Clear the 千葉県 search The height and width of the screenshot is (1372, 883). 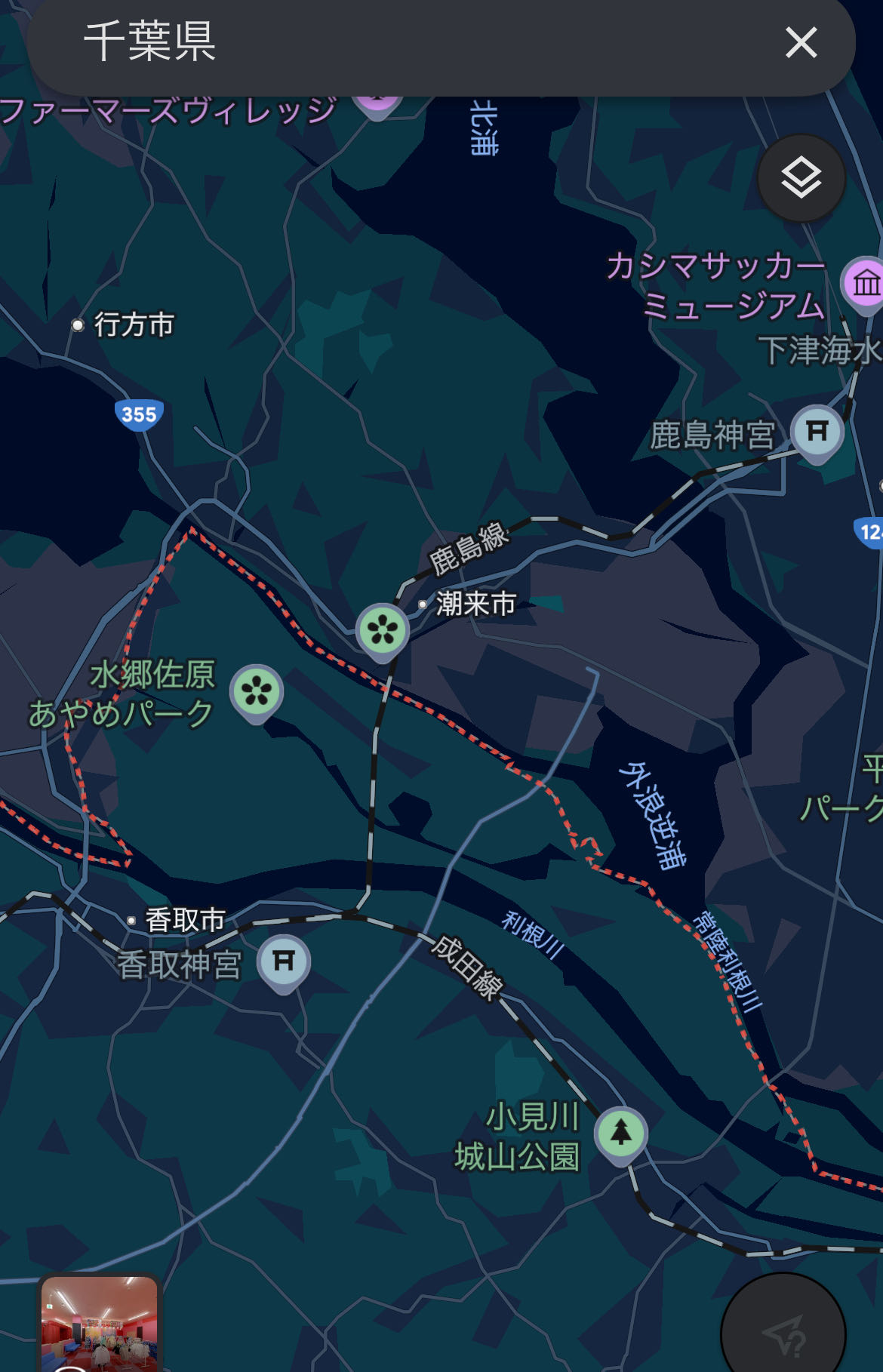pyautogui.click(x=801, y=43)
